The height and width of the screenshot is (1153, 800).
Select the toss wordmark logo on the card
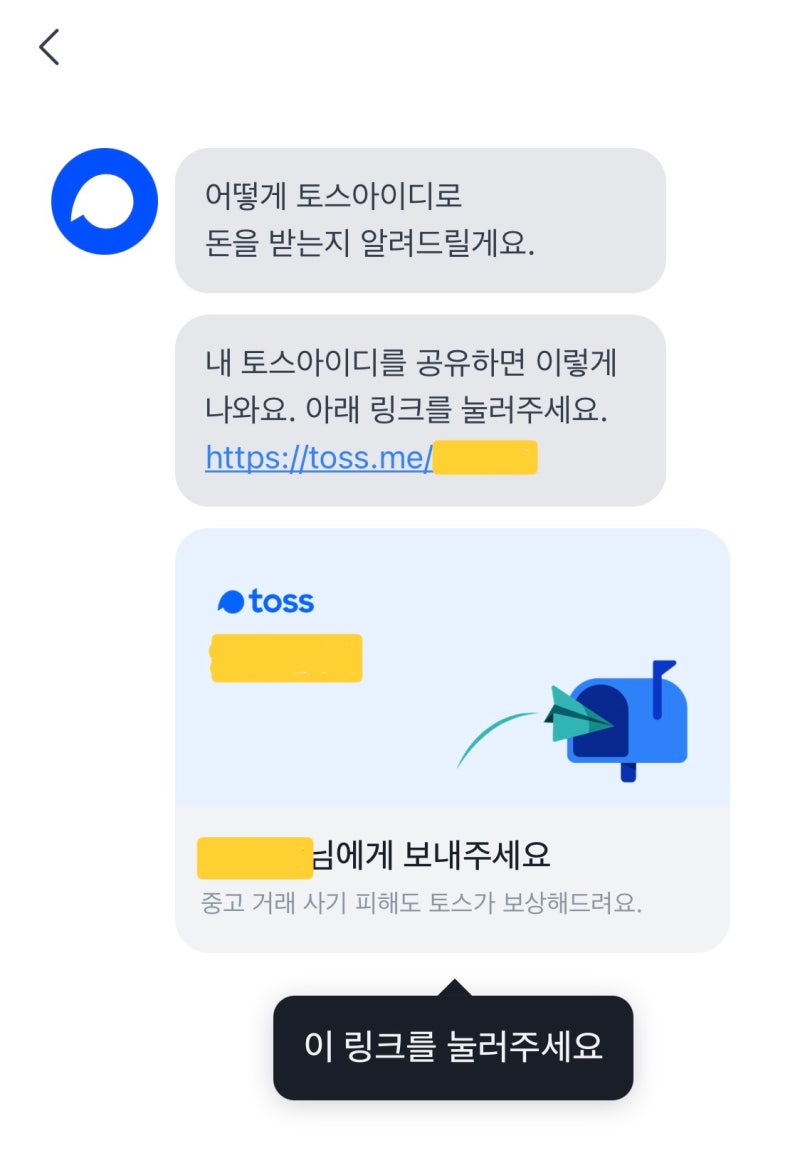[x=265, y=600]
